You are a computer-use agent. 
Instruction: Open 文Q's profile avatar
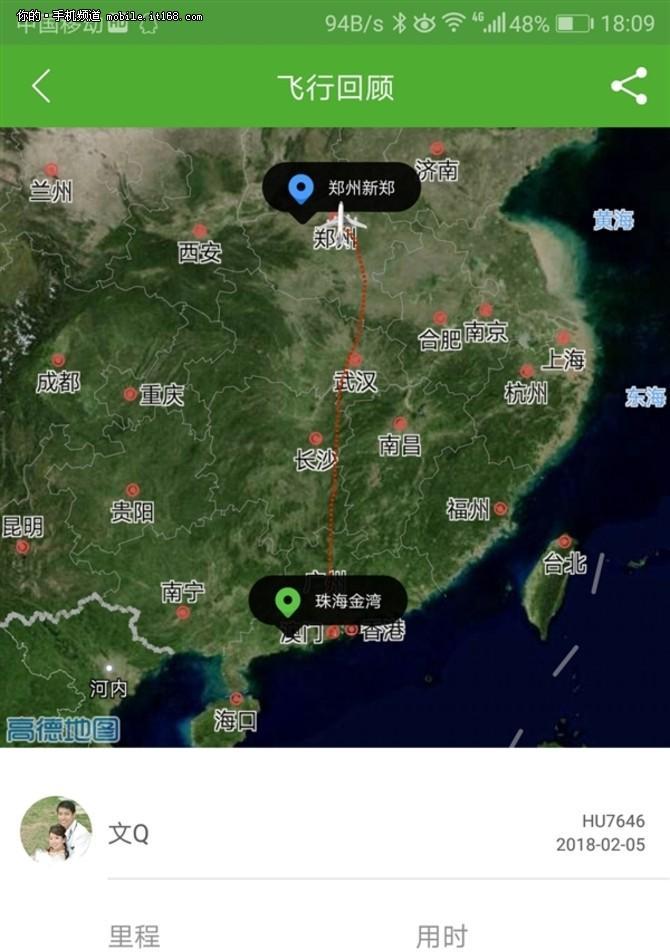click(x=55, y=831)
